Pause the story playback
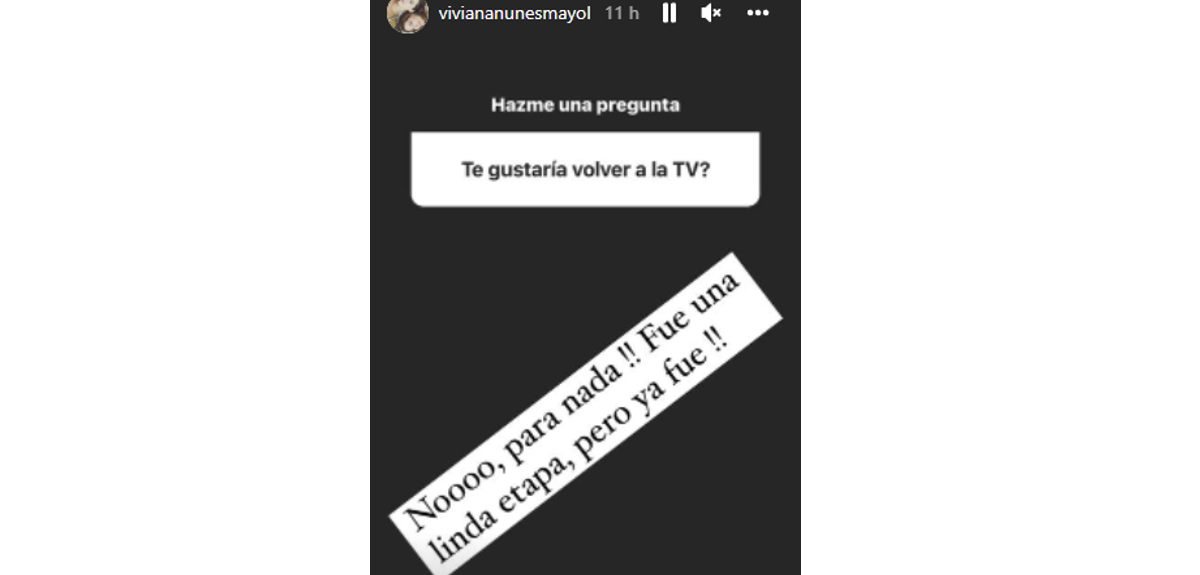 tap(669, 13)
